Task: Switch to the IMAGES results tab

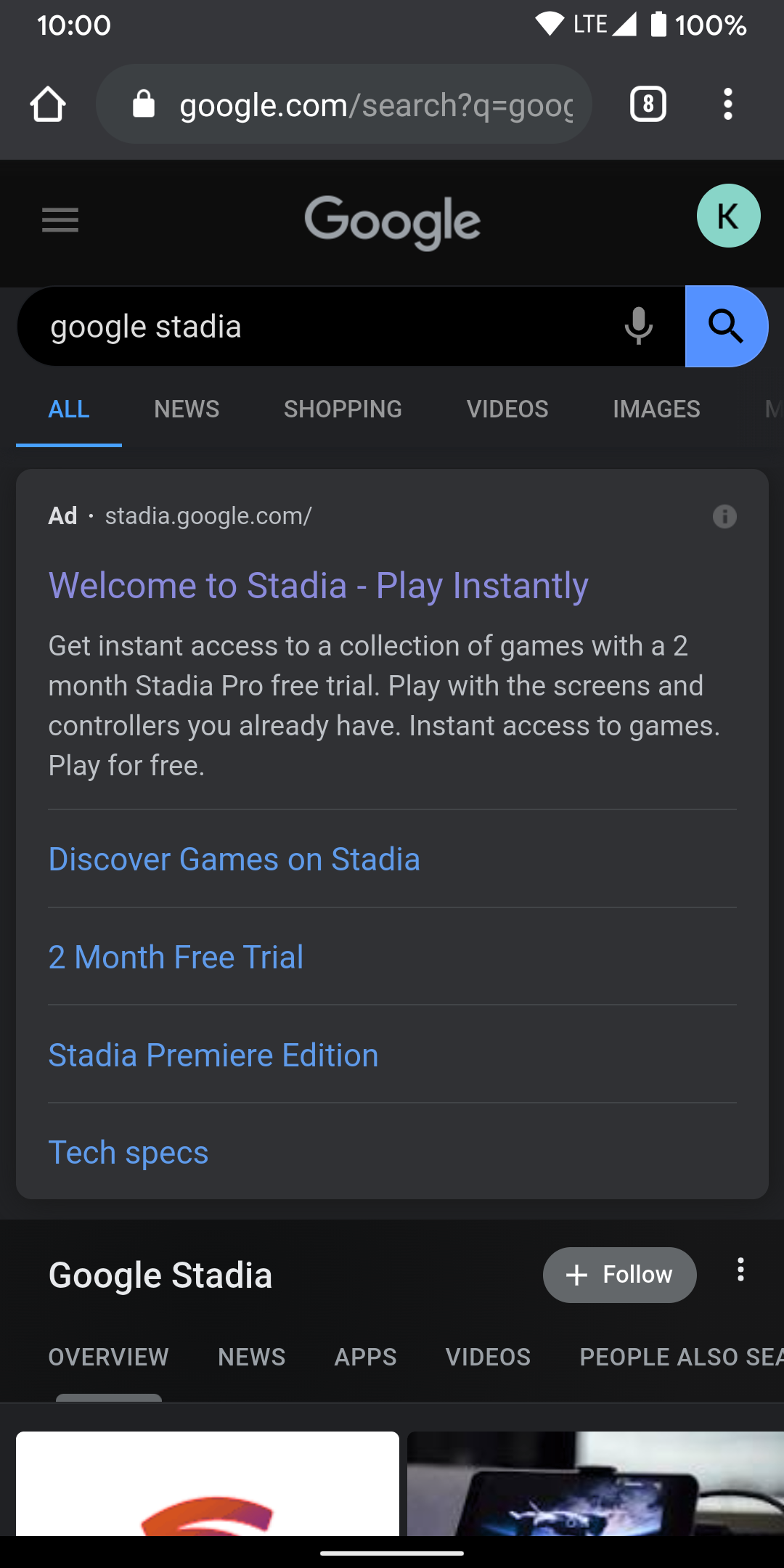Action: coord(656,409)
